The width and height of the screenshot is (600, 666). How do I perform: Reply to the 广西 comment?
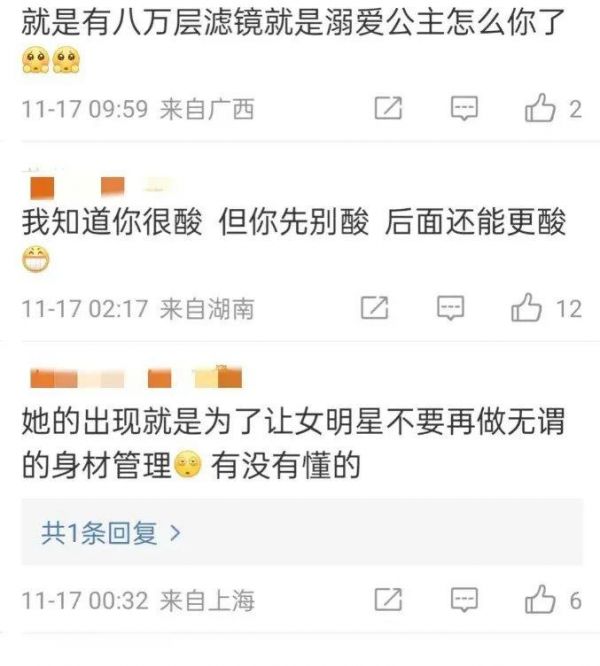tap(464, 109)
